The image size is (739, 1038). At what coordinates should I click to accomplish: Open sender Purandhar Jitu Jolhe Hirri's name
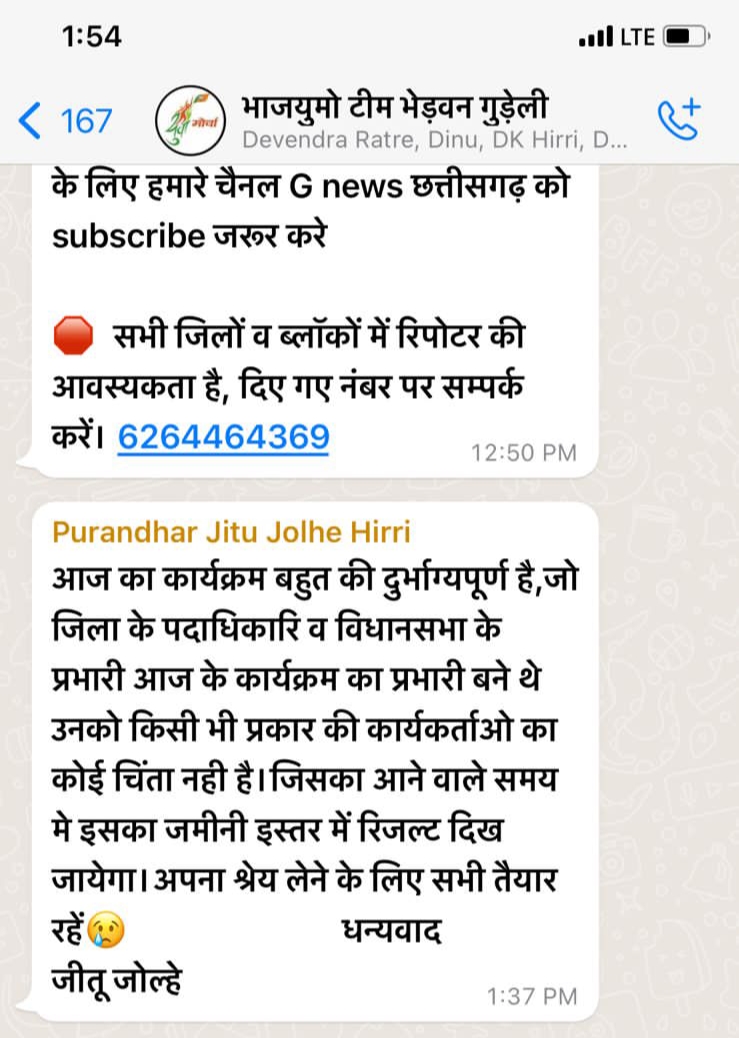point(231,531)
